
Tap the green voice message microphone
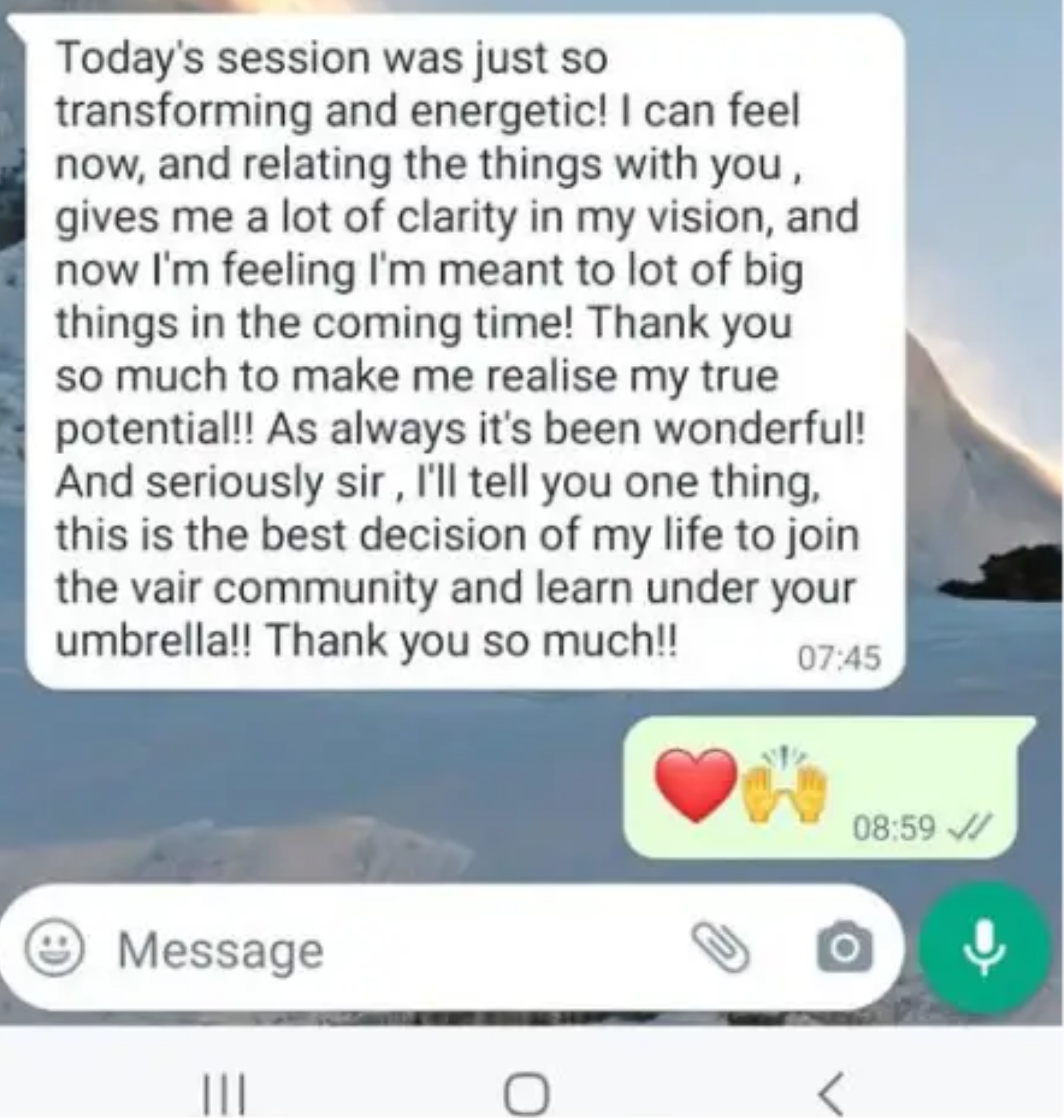coord(985,947)
